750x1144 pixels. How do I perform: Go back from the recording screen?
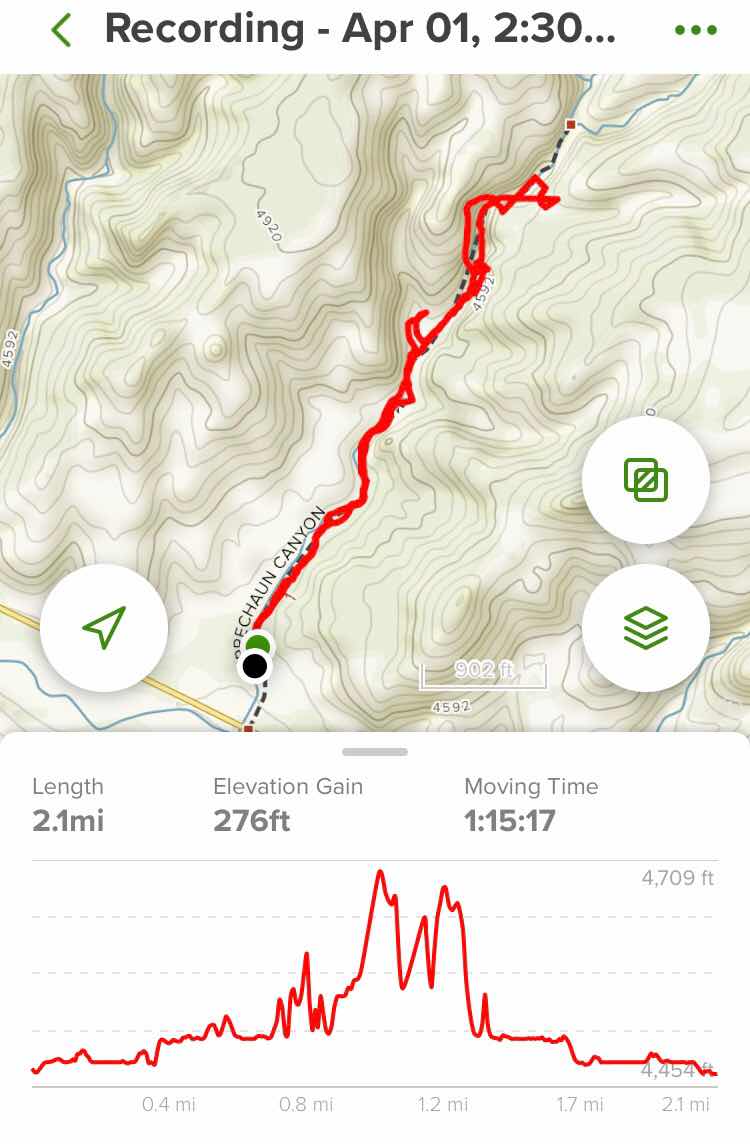point(61,30)
